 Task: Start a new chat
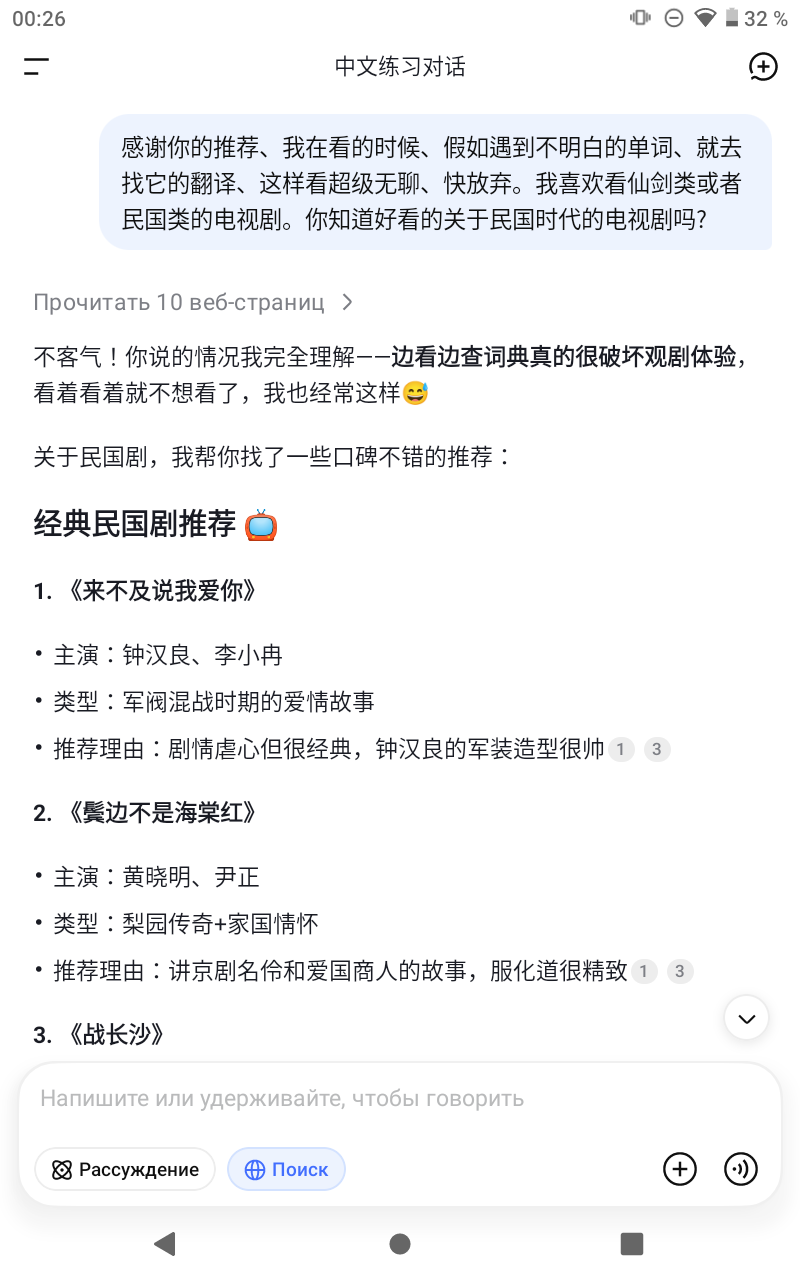763,67
